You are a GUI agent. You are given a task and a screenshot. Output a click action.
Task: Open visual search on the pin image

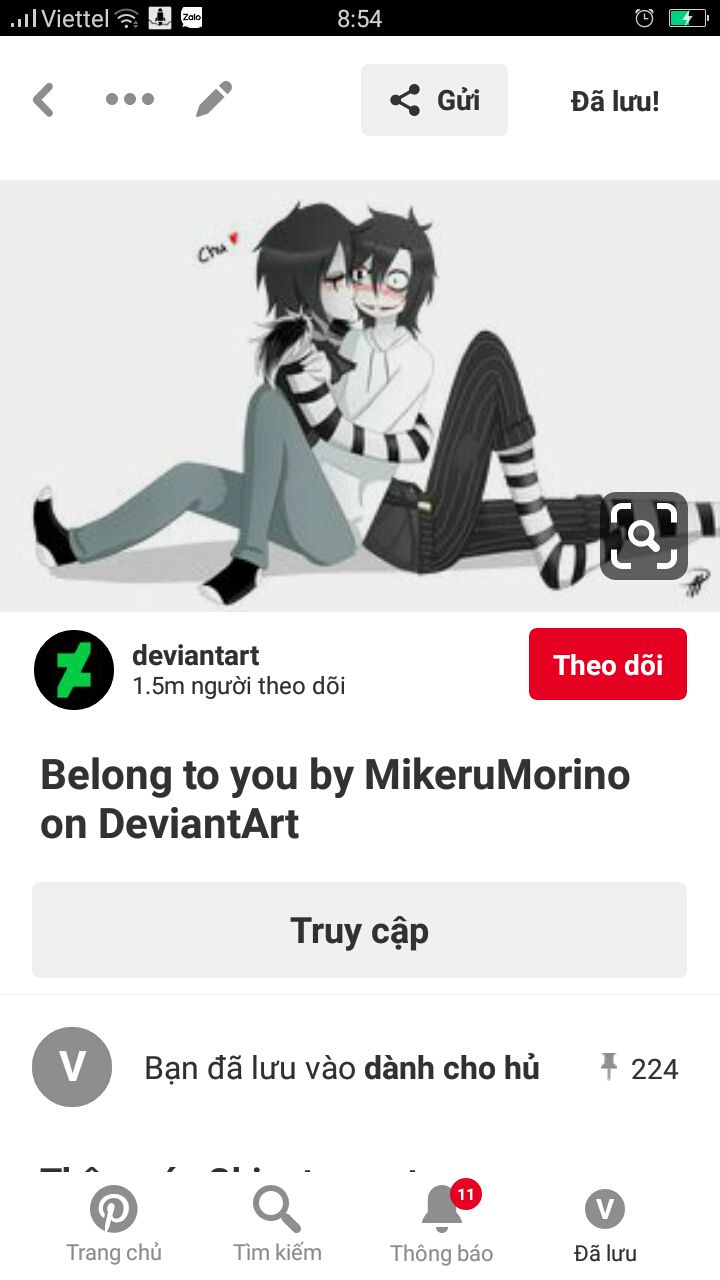tap(644, 536)
